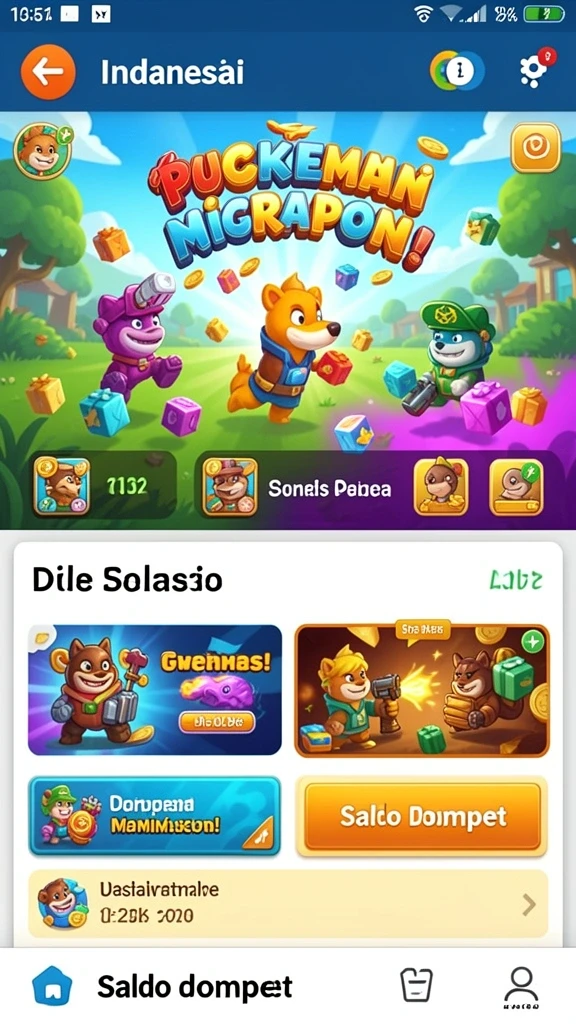576x1024 pixels.
Task: Open the tile showing 7132
Action: (x=104, y=486)
